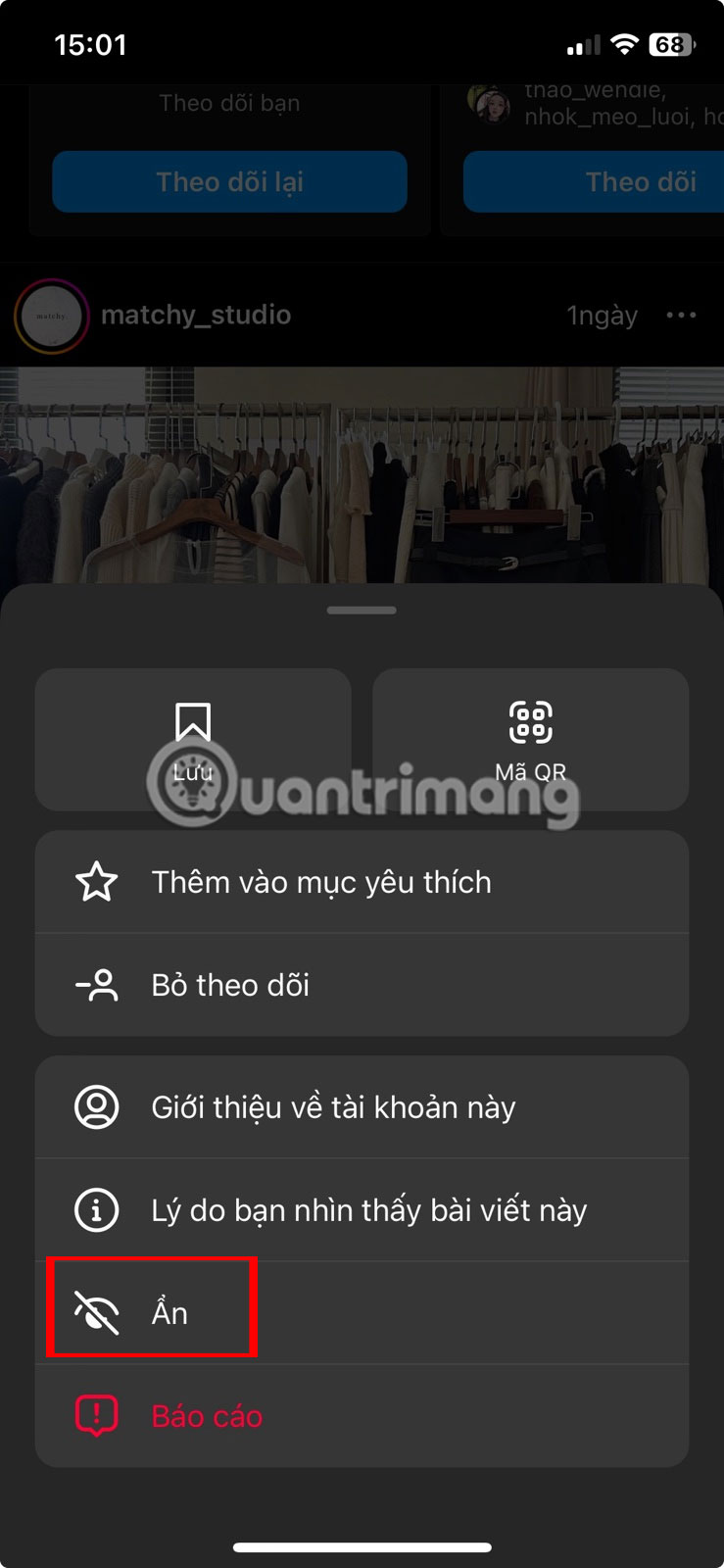The height and width of the screenshot is (1568, 724).
Task: Open the Mã QR option
Action: click(530, 740)
